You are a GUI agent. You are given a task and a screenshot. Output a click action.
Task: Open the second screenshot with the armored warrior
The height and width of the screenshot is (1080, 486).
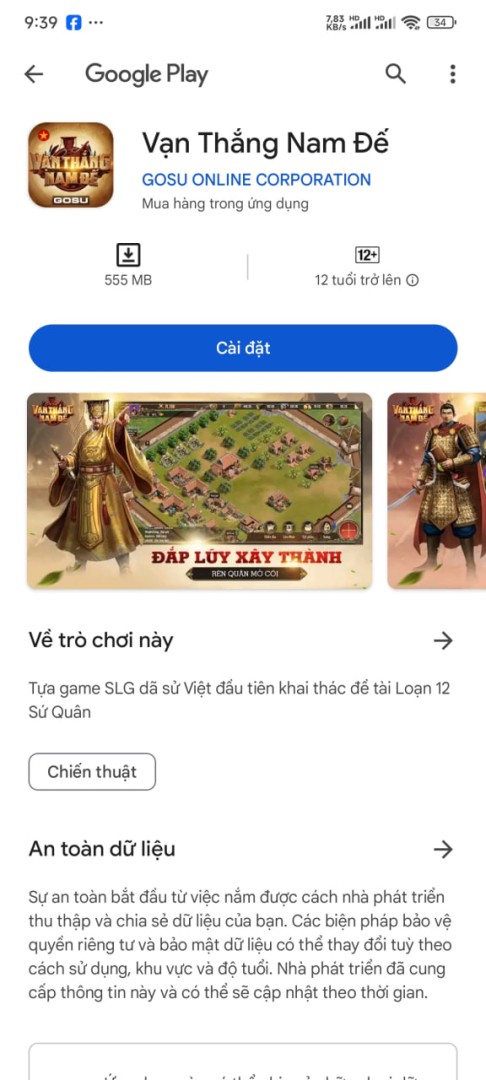tap(436, 490)
